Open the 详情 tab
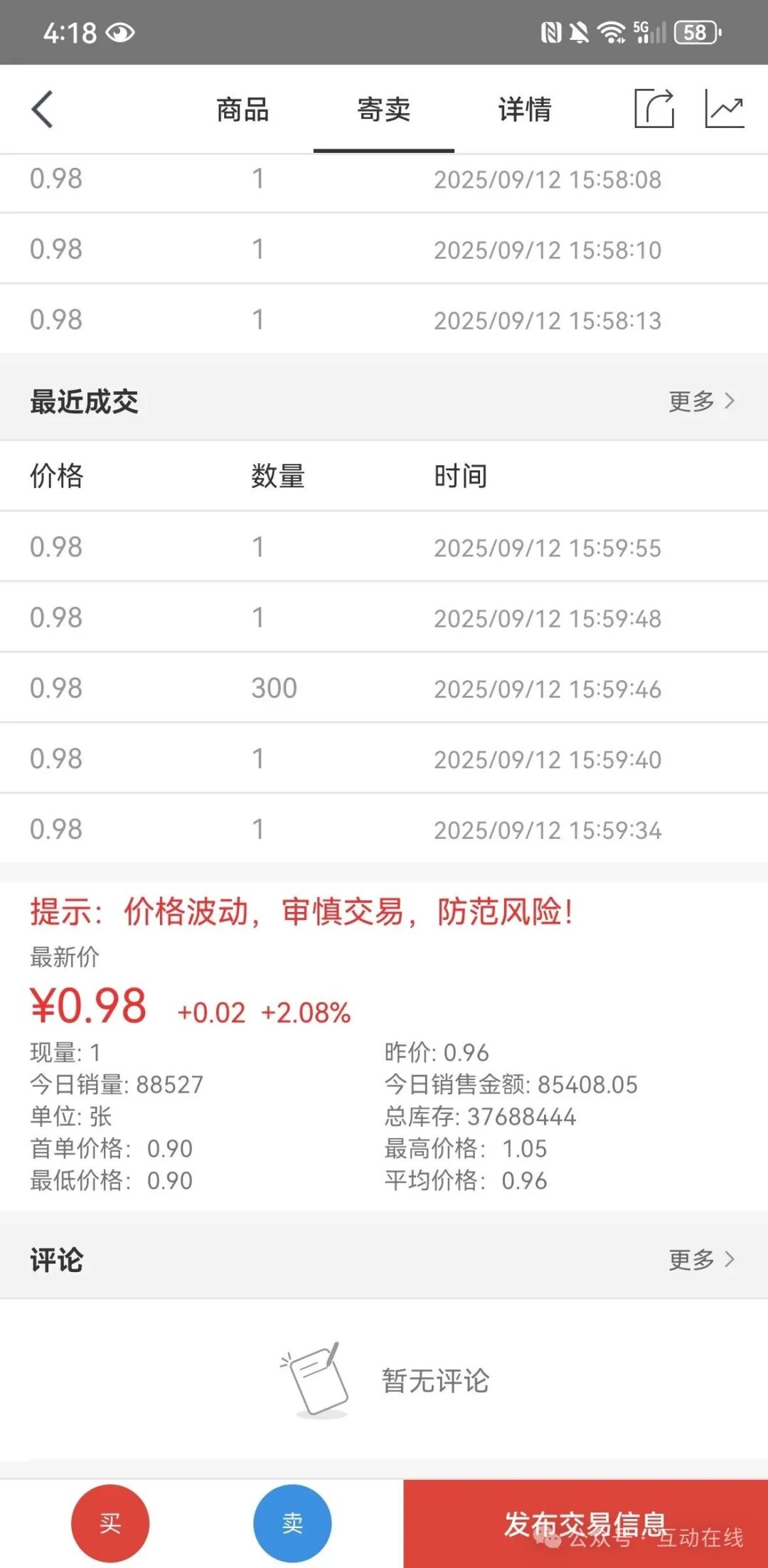The height and width of the screenshot is (1568, 768). tap(525, 110)
